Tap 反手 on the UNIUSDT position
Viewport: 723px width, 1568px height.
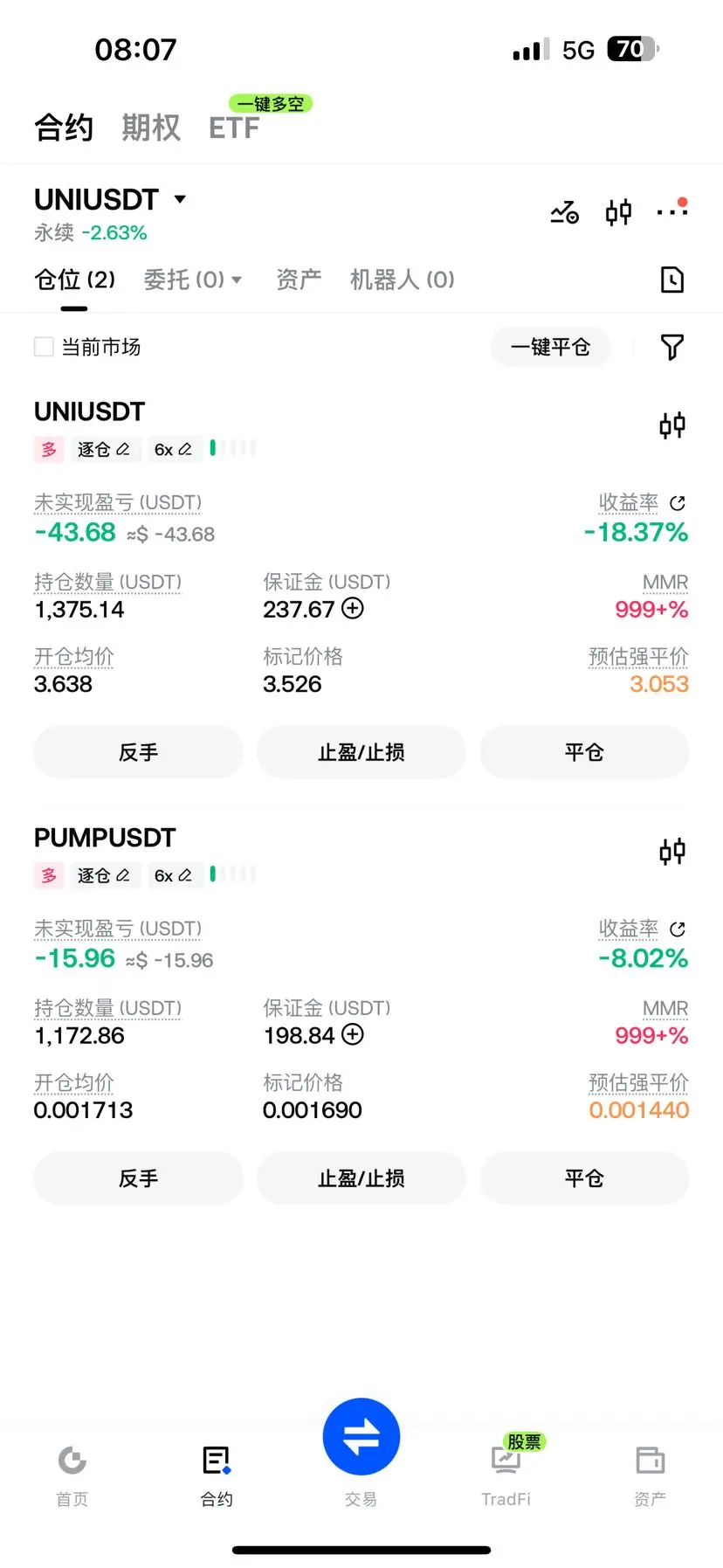coord(138,752)
